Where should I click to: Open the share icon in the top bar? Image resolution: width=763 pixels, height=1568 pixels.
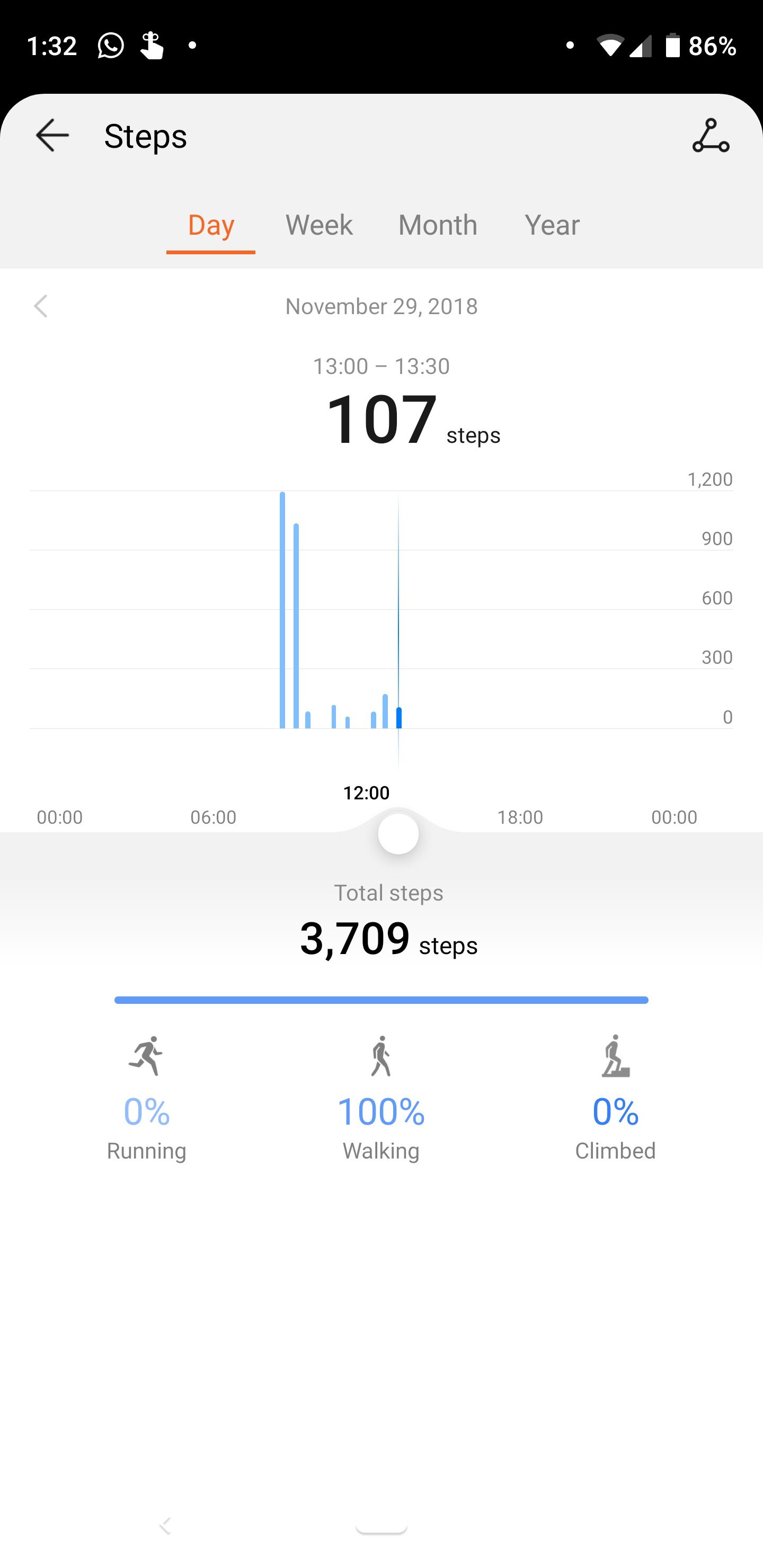pyautogui.click(x=710, y=135)
